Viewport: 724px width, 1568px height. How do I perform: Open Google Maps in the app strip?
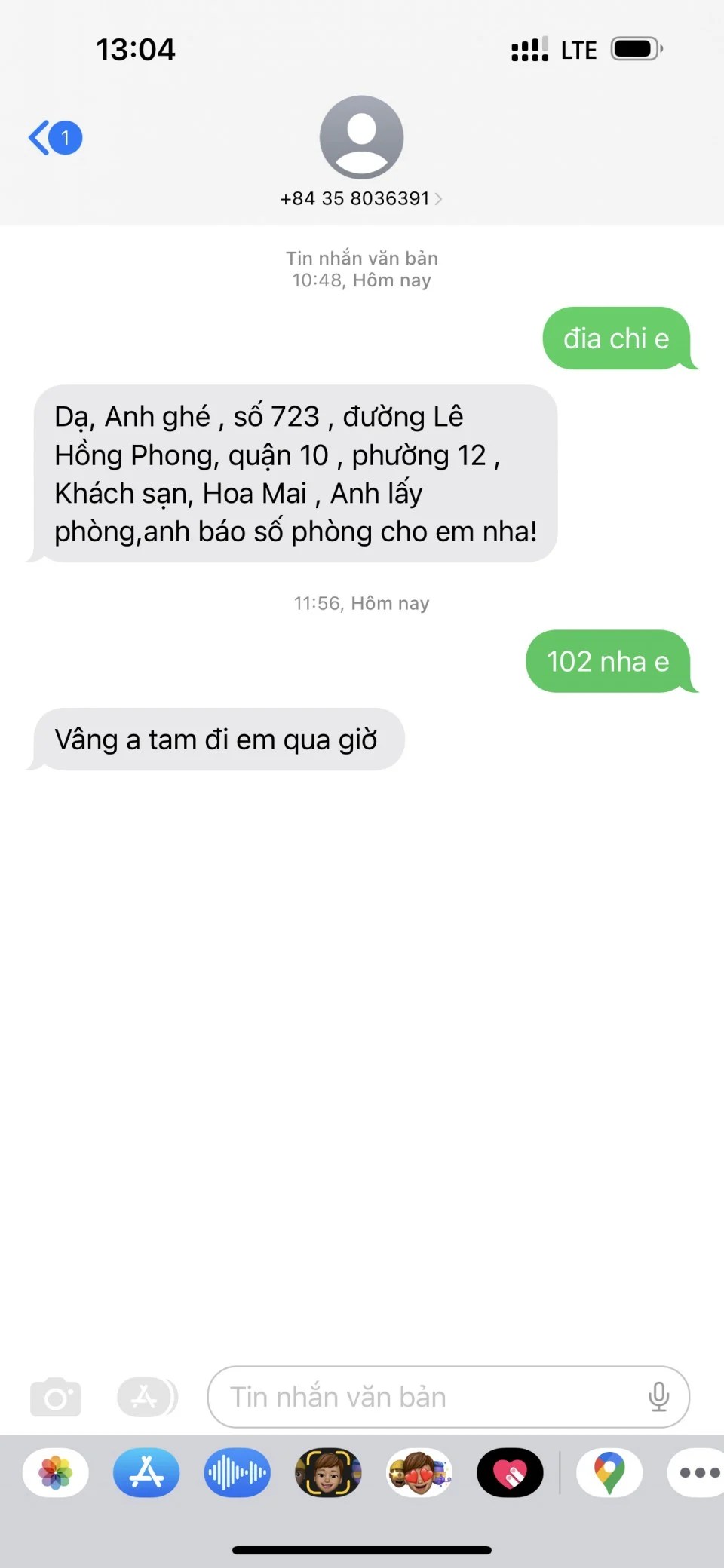point(609,1472)
